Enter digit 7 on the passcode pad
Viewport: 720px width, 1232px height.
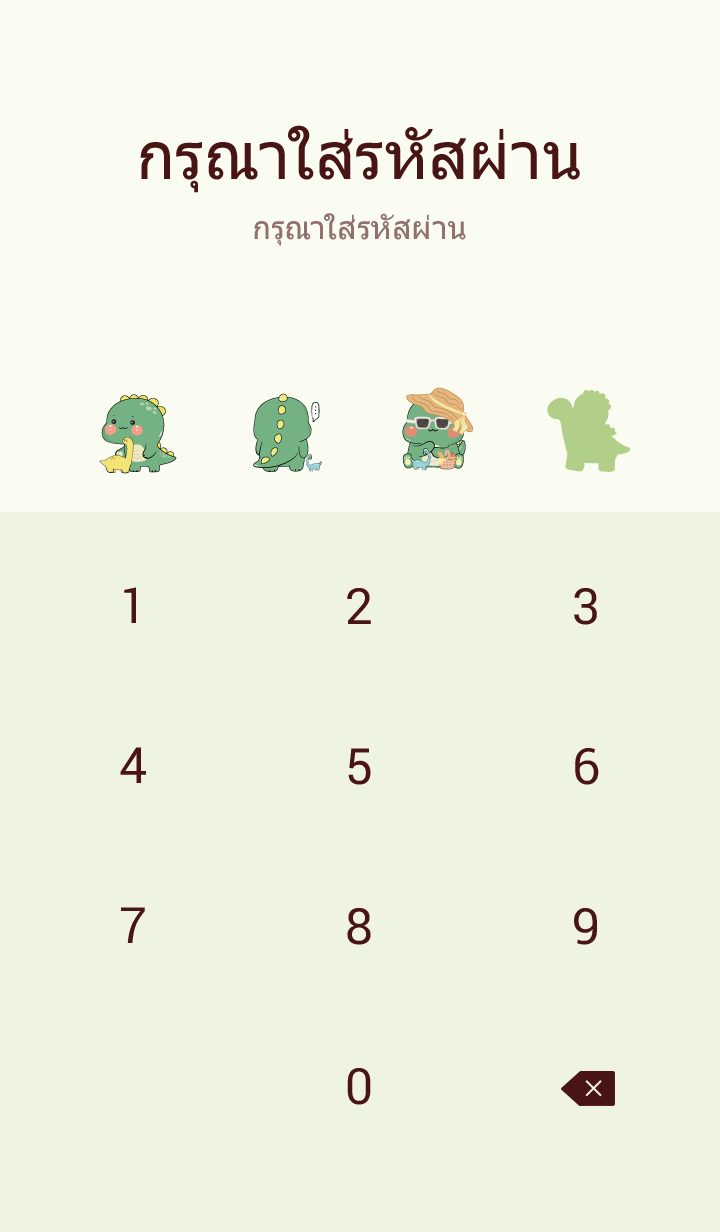pos(132,927)
